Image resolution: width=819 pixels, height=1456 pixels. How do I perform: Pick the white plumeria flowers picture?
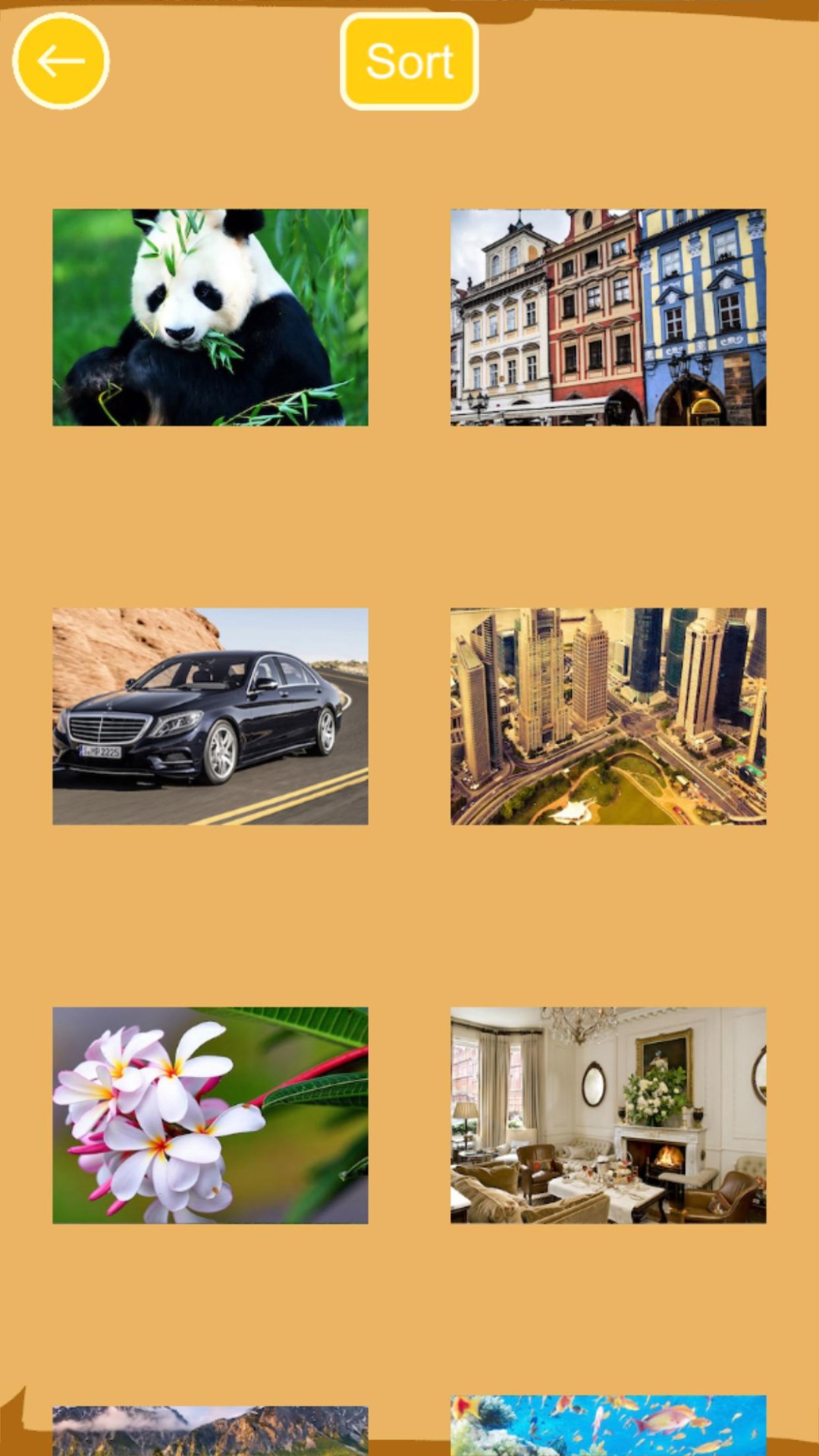click(210, 1115)
